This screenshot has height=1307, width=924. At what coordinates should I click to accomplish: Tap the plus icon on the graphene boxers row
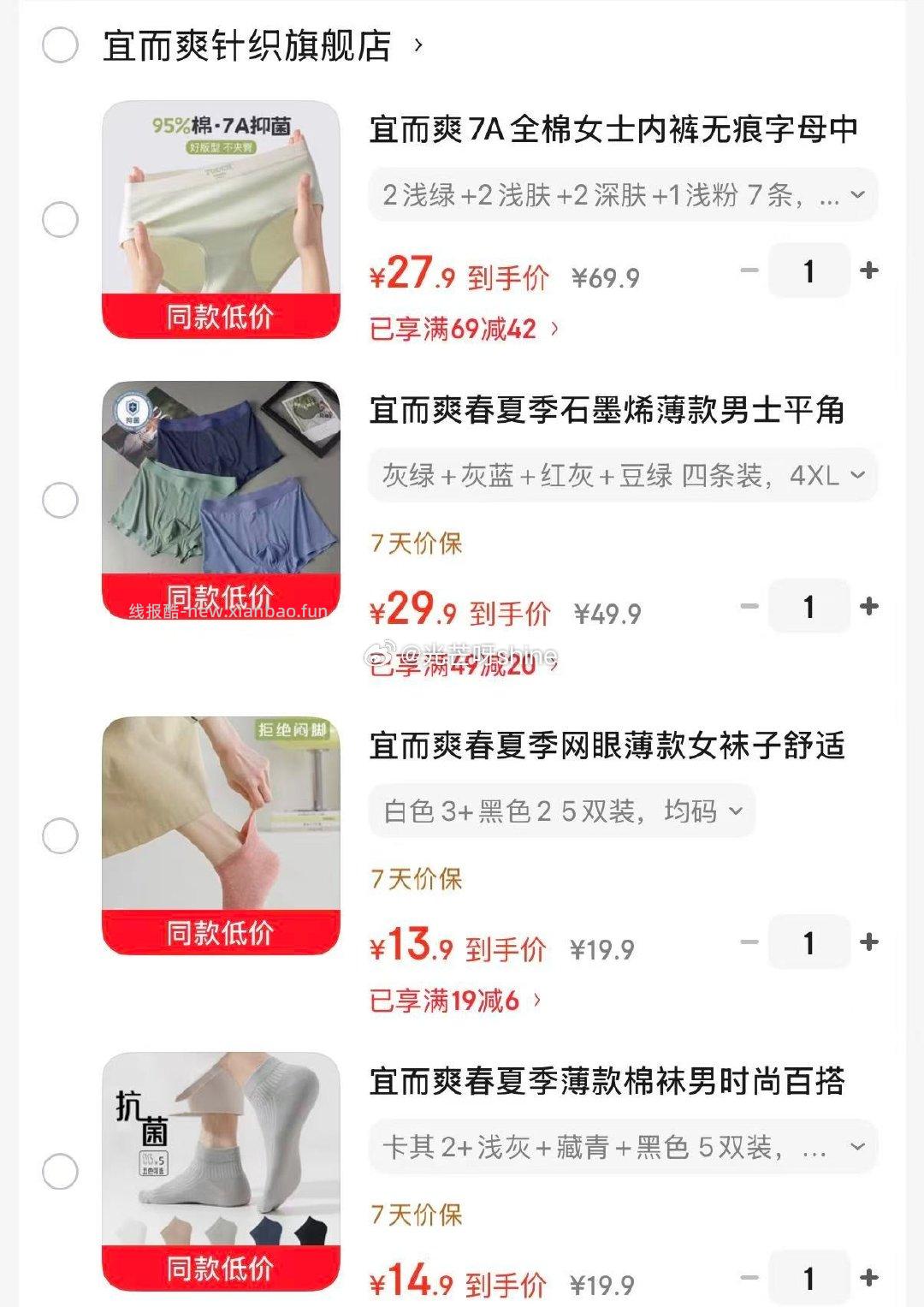871,604
